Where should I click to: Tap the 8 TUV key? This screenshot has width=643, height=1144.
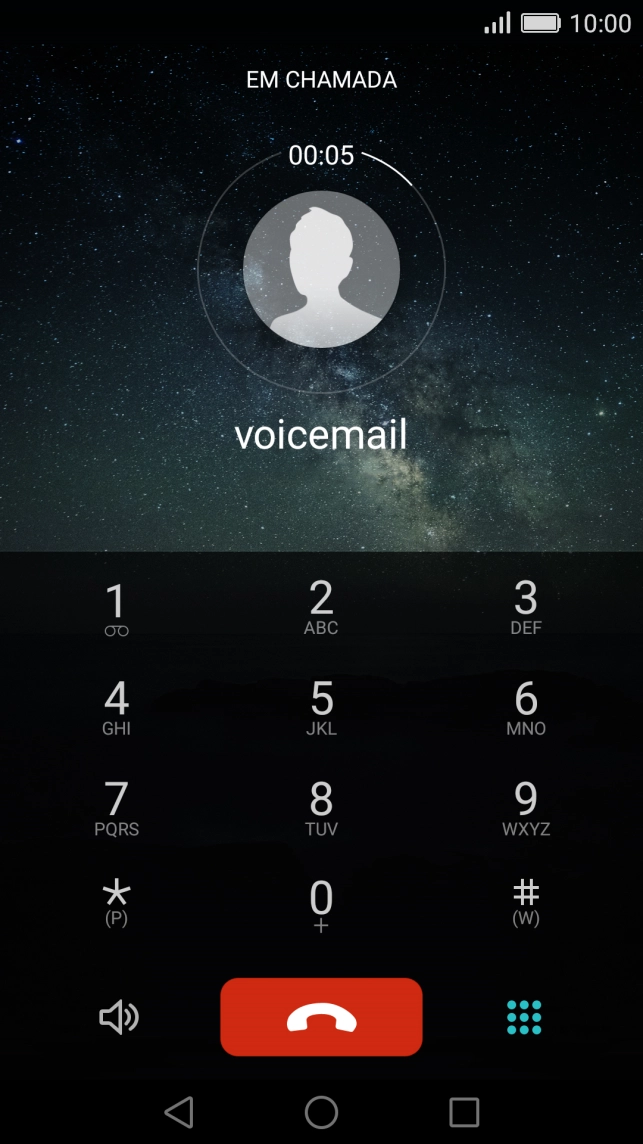coord(321,808)
